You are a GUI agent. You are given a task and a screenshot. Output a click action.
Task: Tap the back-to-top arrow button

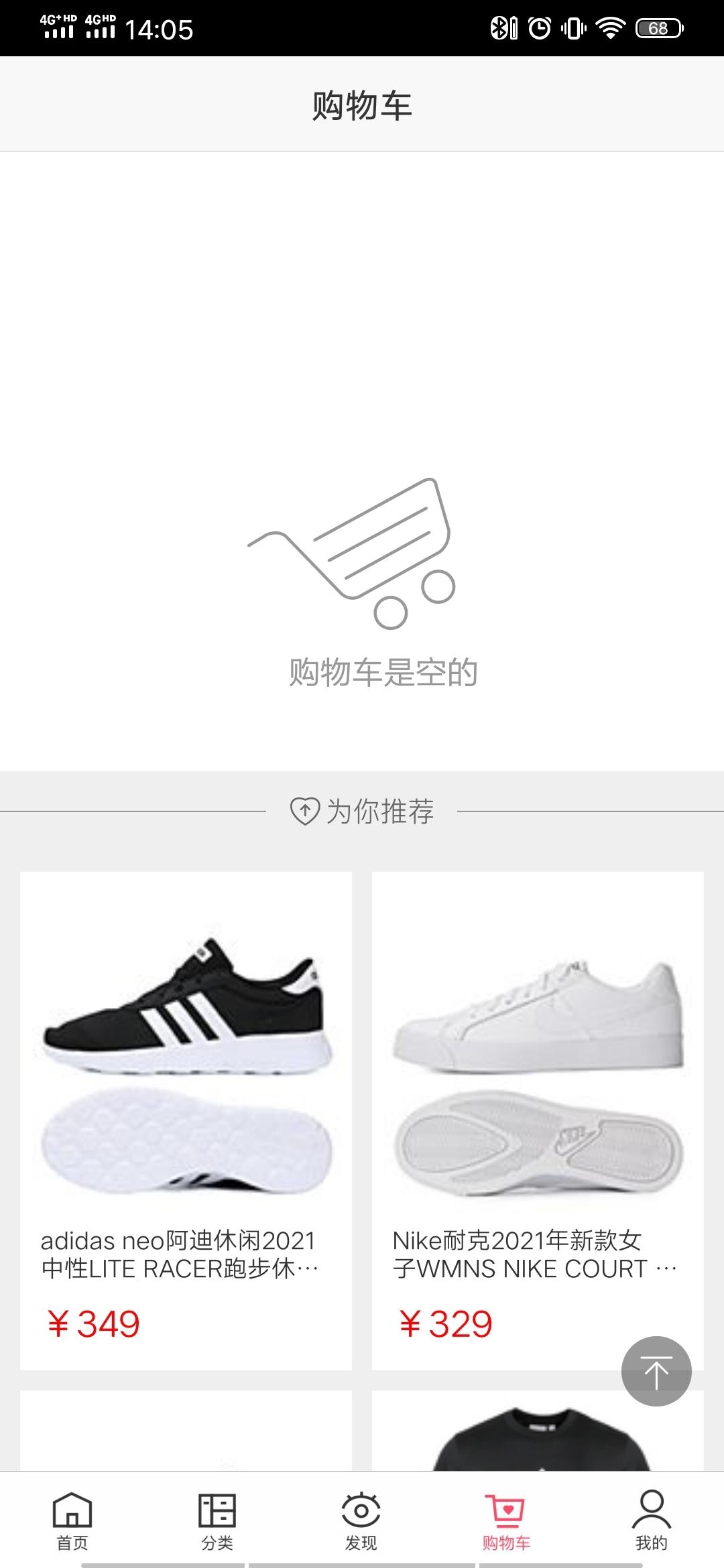(x=656, y=1371)
